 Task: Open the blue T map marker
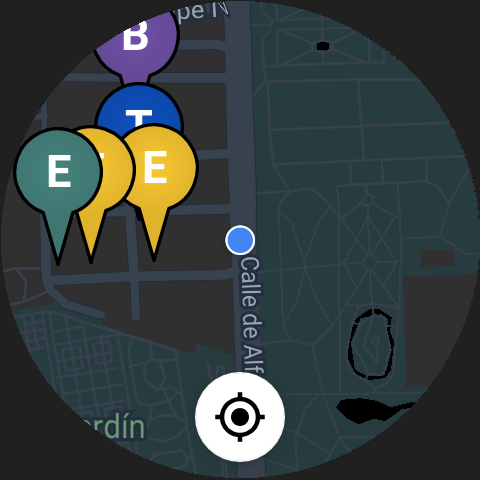tap(139, 110)
